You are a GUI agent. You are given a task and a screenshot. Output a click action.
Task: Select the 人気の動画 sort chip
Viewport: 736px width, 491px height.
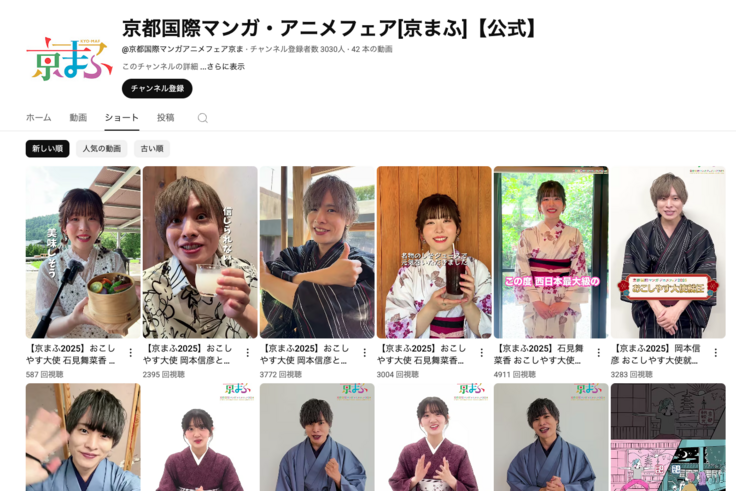(x=102, y=149)
